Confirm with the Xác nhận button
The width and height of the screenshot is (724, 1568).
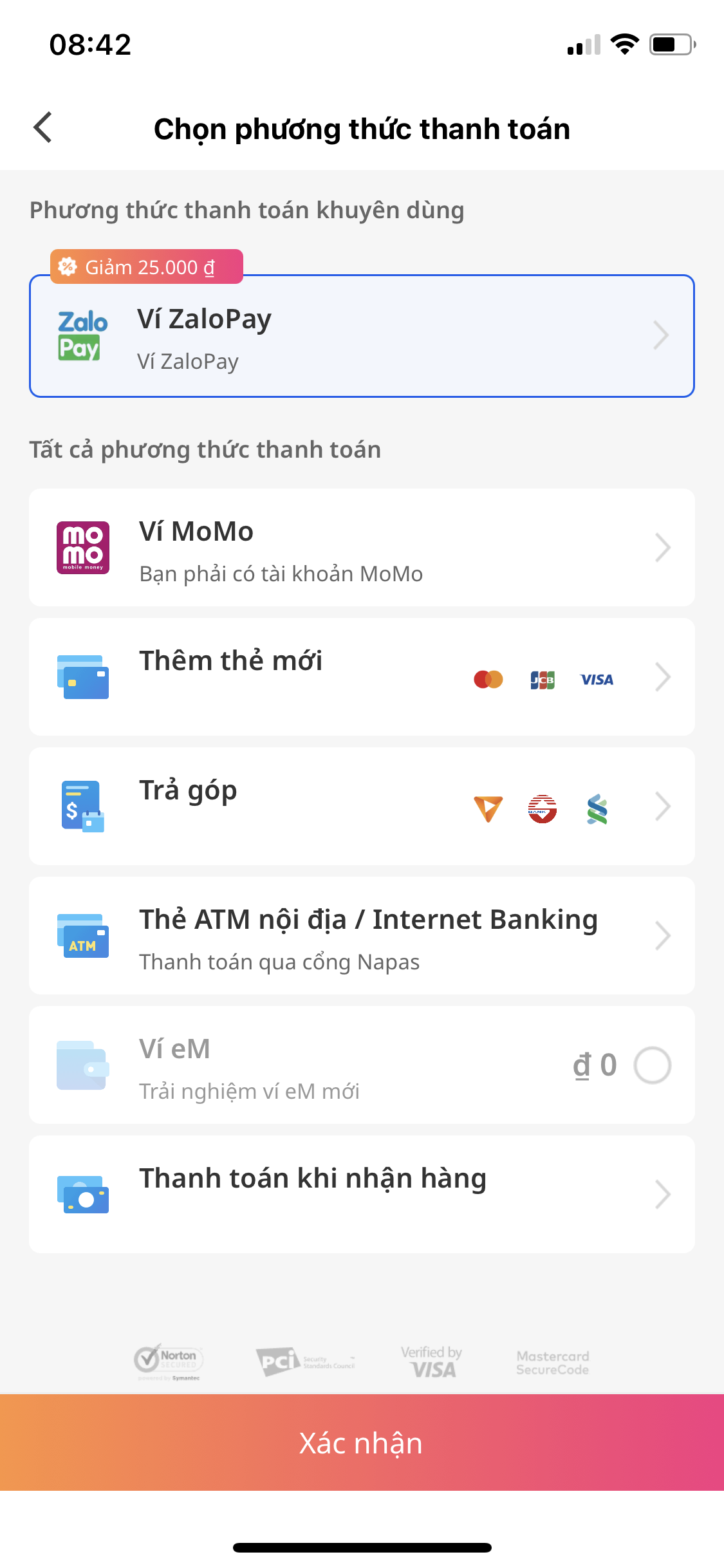[362, 1442]
